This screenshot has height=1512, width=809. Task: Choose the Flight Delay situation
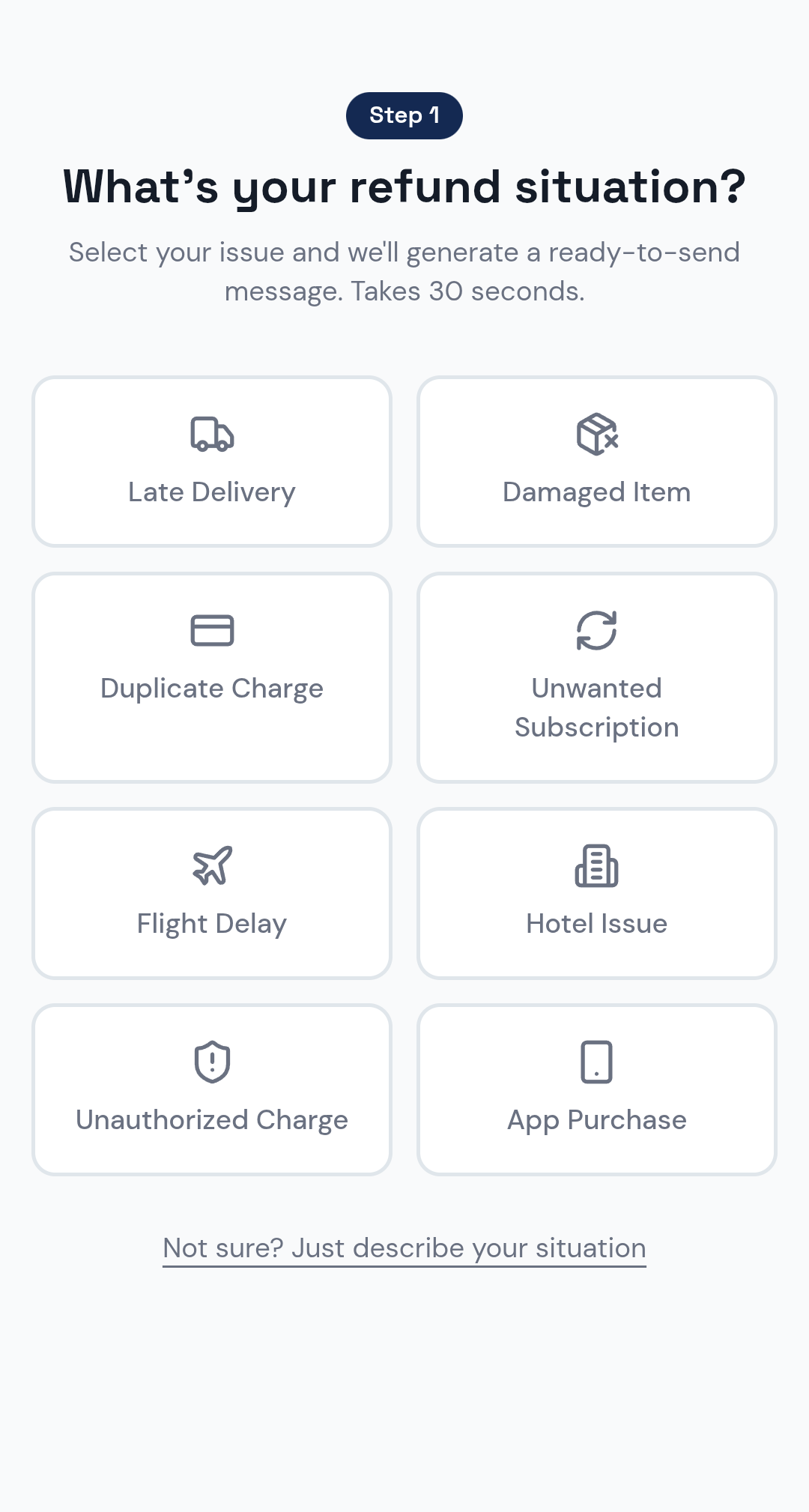pos(212,893)
